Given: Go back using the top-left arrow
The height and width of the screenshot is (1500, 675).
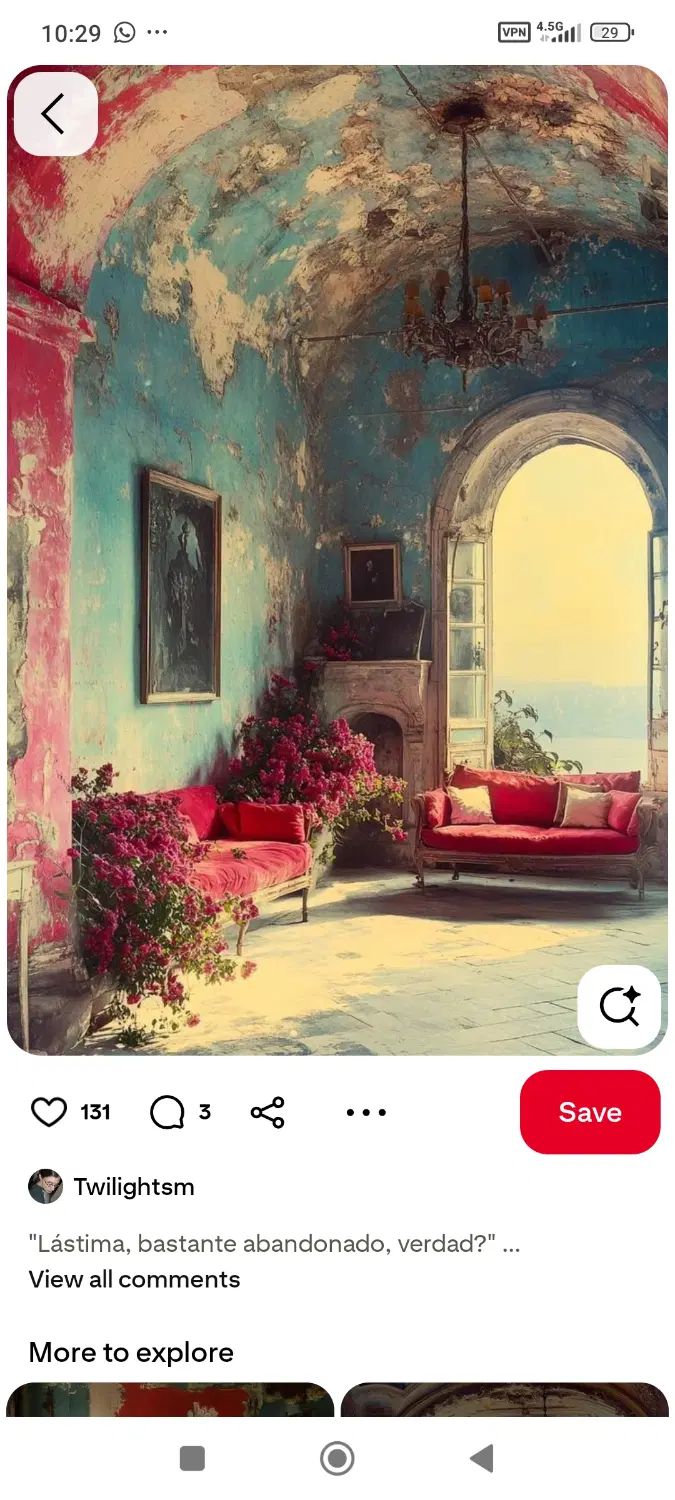Looking at the screenshot, I should 55,114.
